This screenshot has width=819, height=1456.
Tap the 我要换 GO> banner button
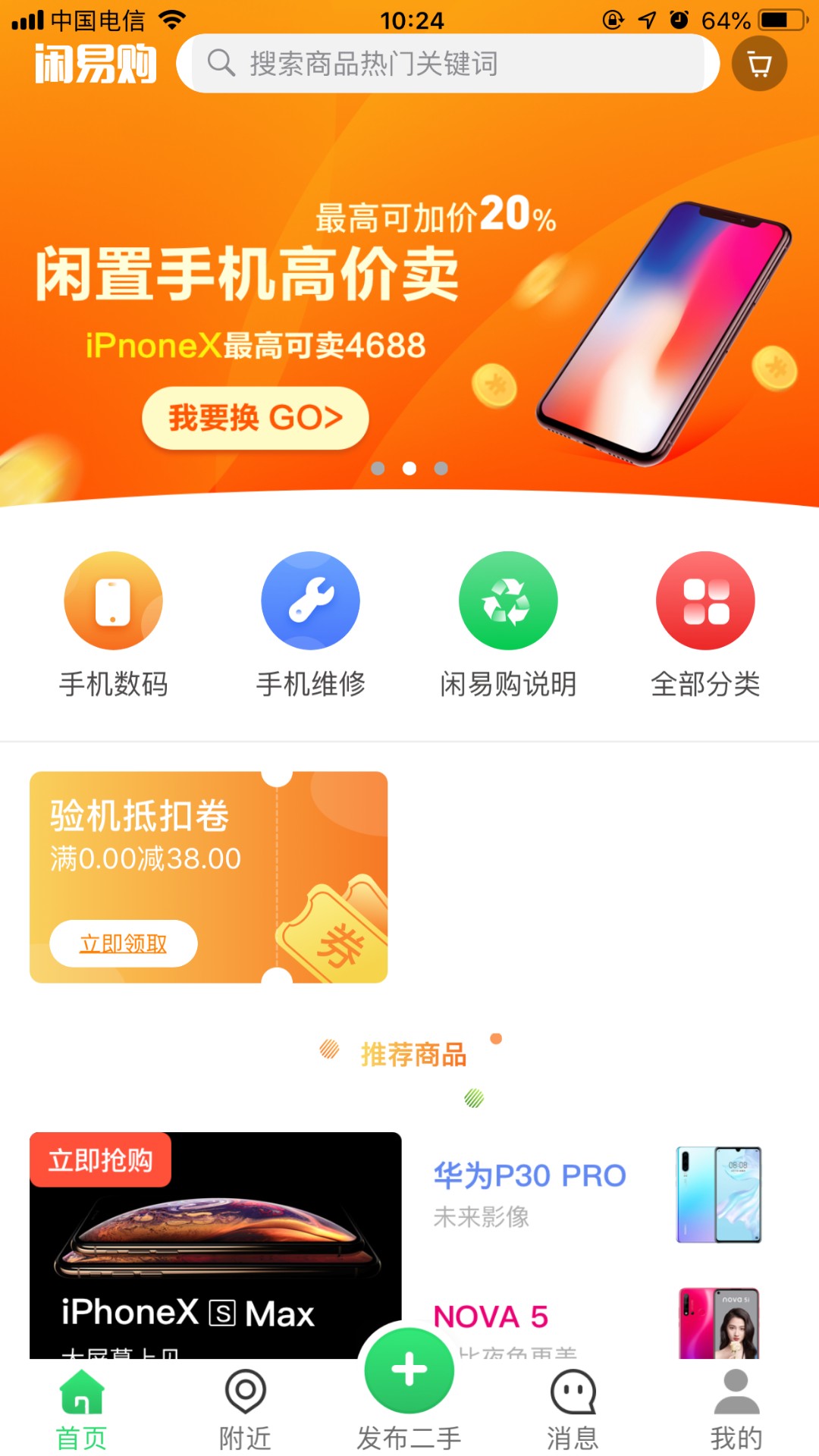[x=256, y=418]
